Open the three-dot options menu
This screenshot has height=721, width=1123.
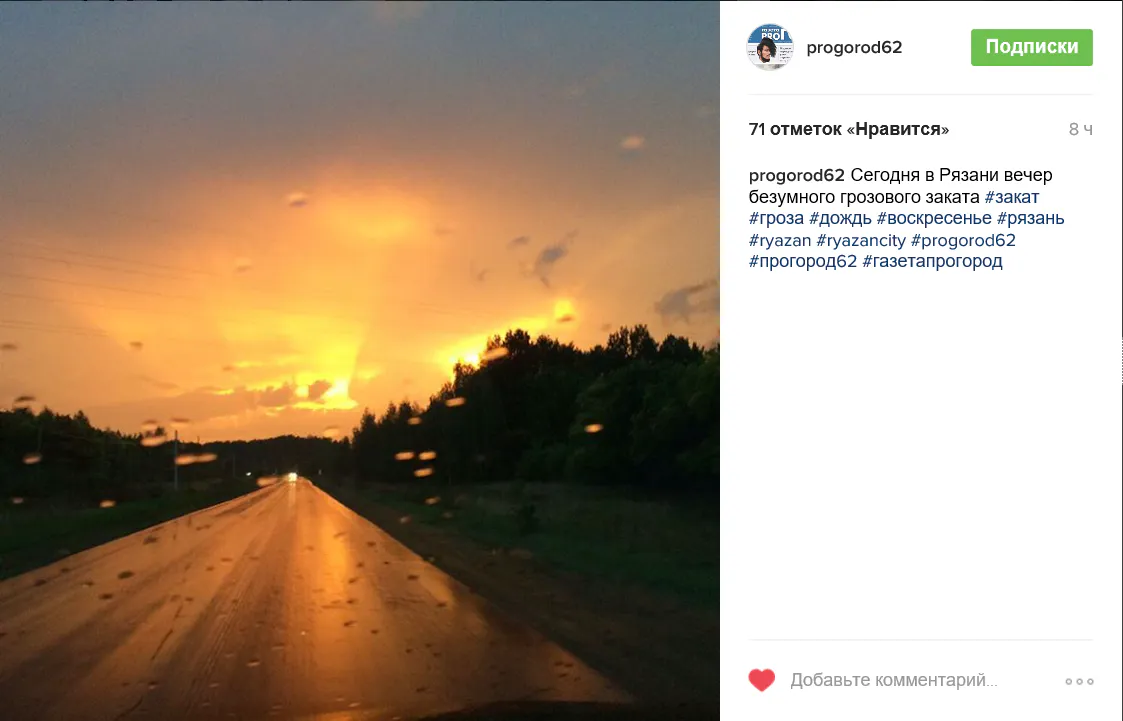pyautogui.click(x=1079, y=681)
